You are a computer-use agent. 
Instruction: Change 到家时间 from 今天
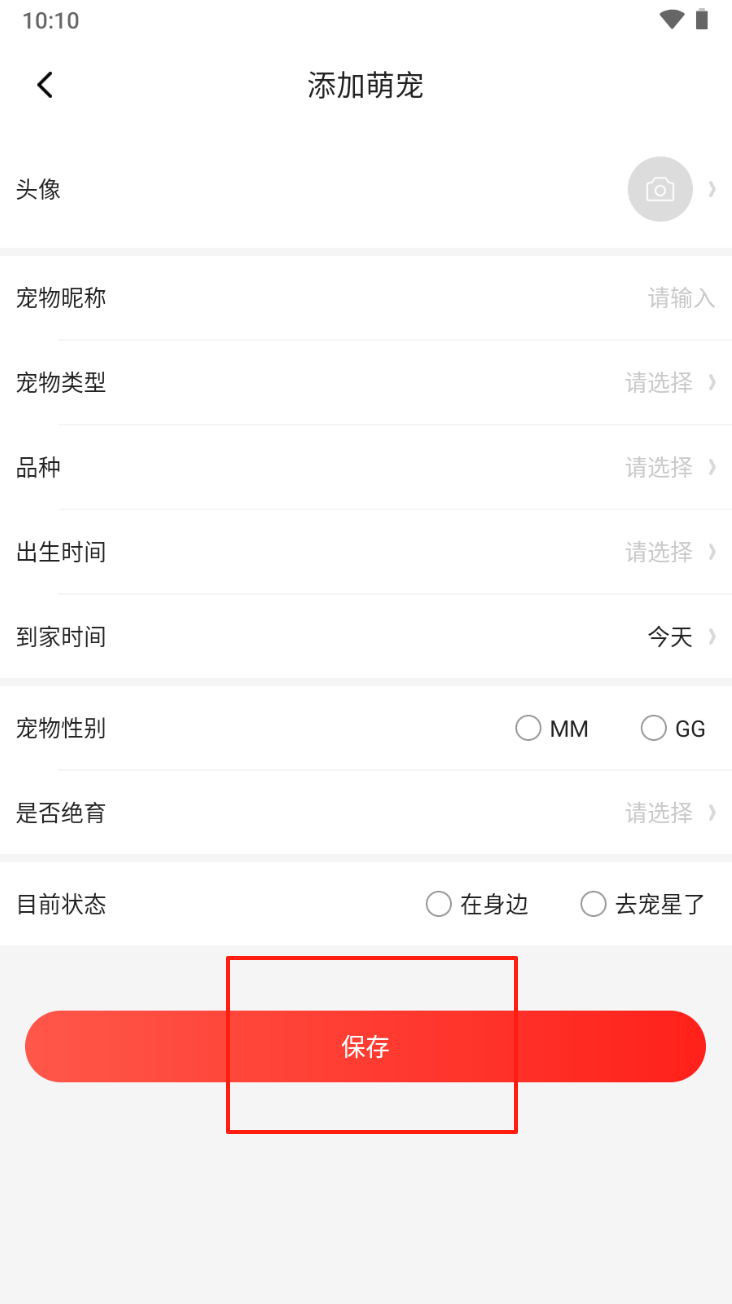670,637
